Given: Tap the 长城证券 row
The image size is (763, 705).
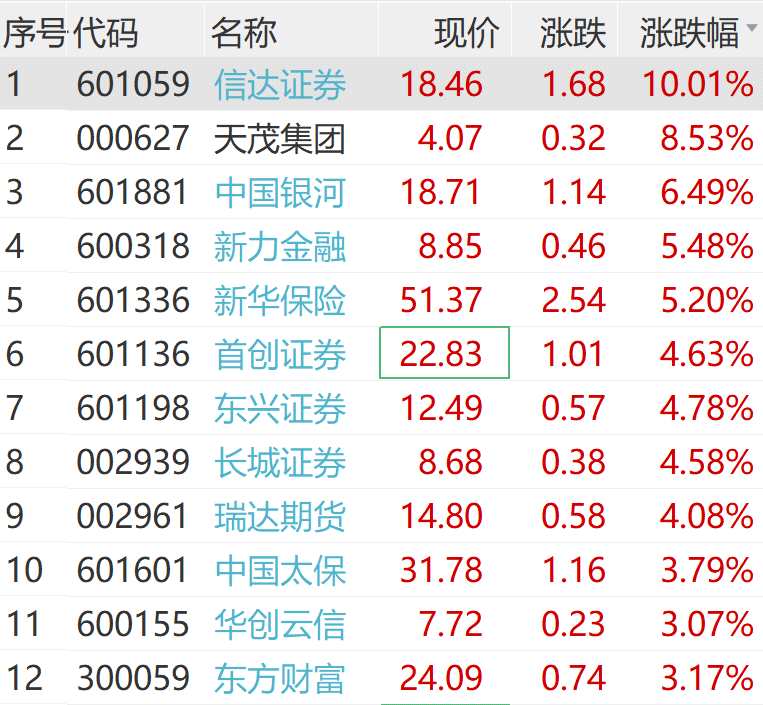Looking at the screenshot, I should point(280,462).
